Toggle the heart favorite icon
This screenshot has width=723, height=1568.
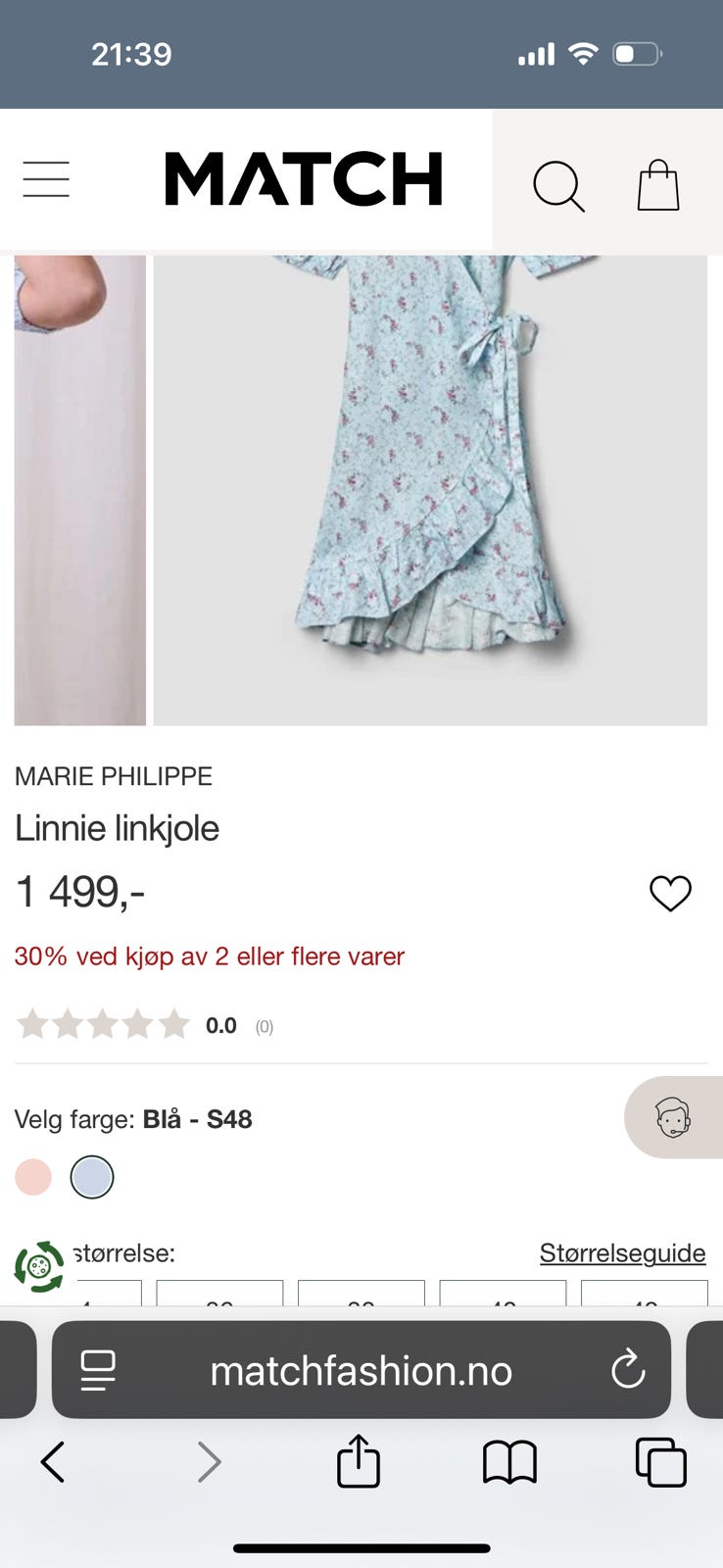[x=670, y=893]
